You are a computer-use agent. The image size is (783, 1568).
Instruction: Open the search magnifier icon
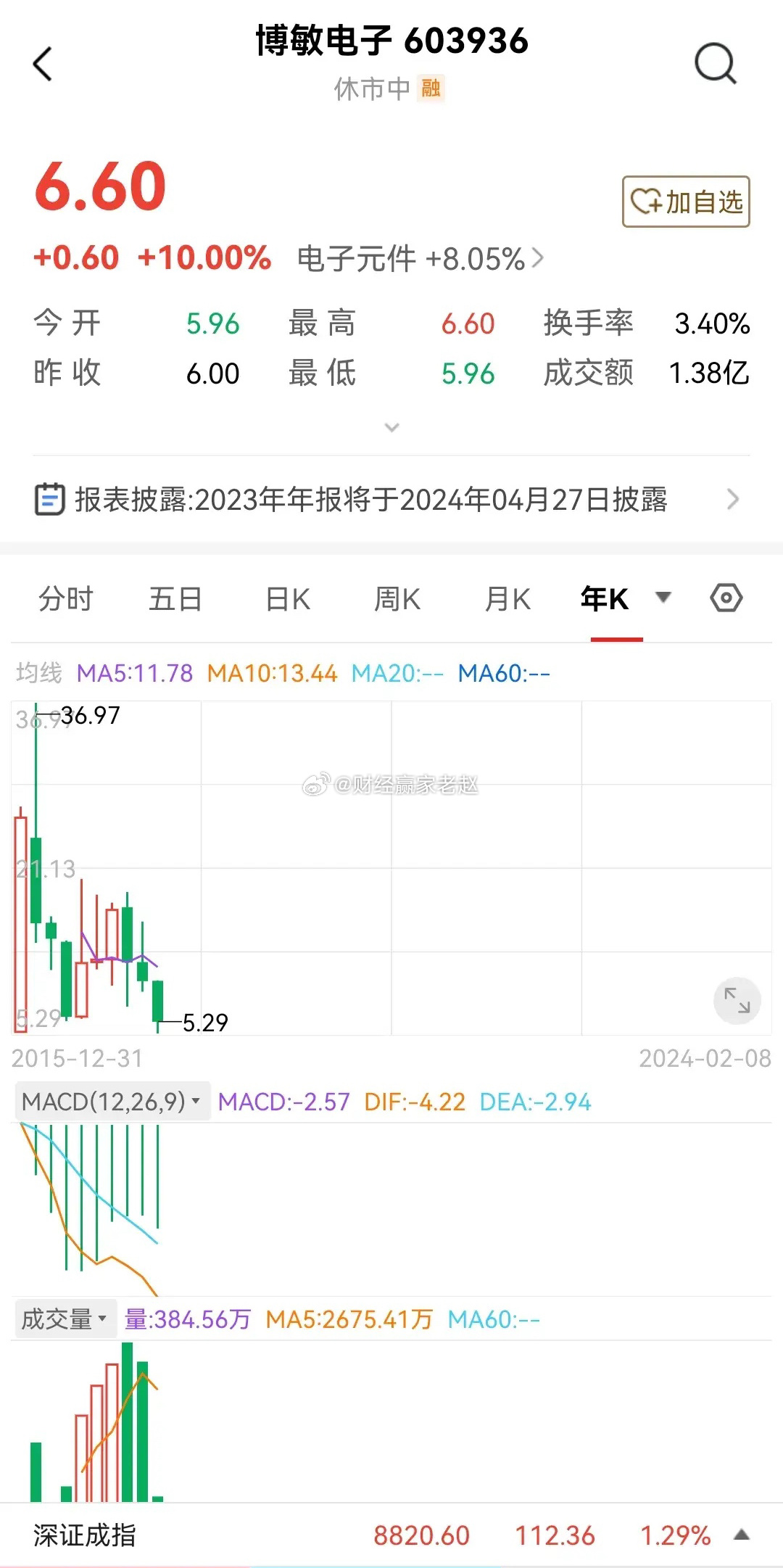coord(716,64)
